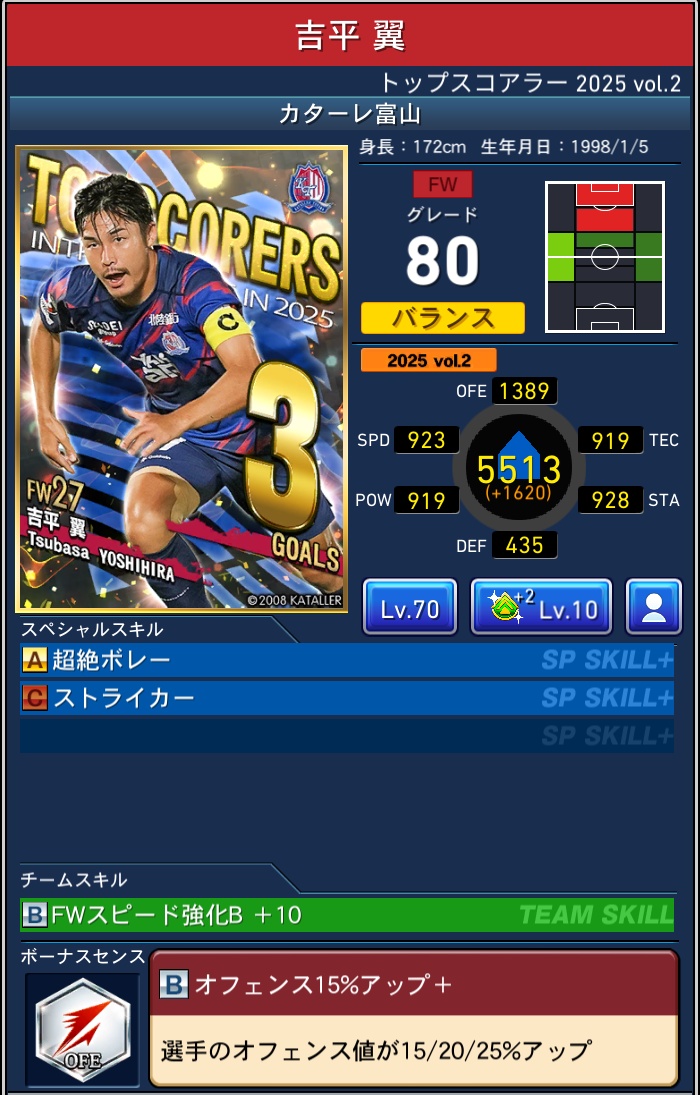Tap the Lv.70 player level button

coord(410,607)
